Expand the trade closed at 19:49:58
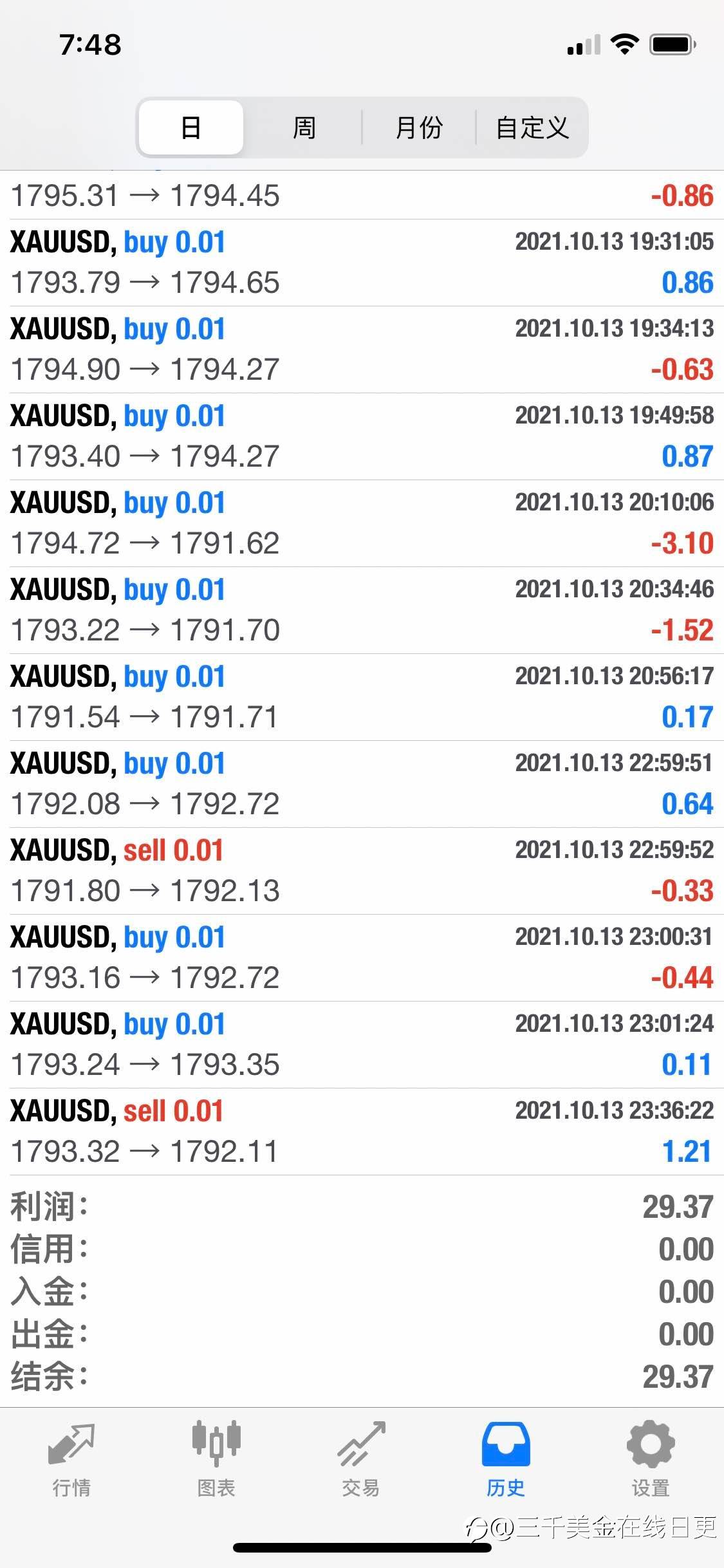The image size is (724, 1568). click(x=362, y=436)
